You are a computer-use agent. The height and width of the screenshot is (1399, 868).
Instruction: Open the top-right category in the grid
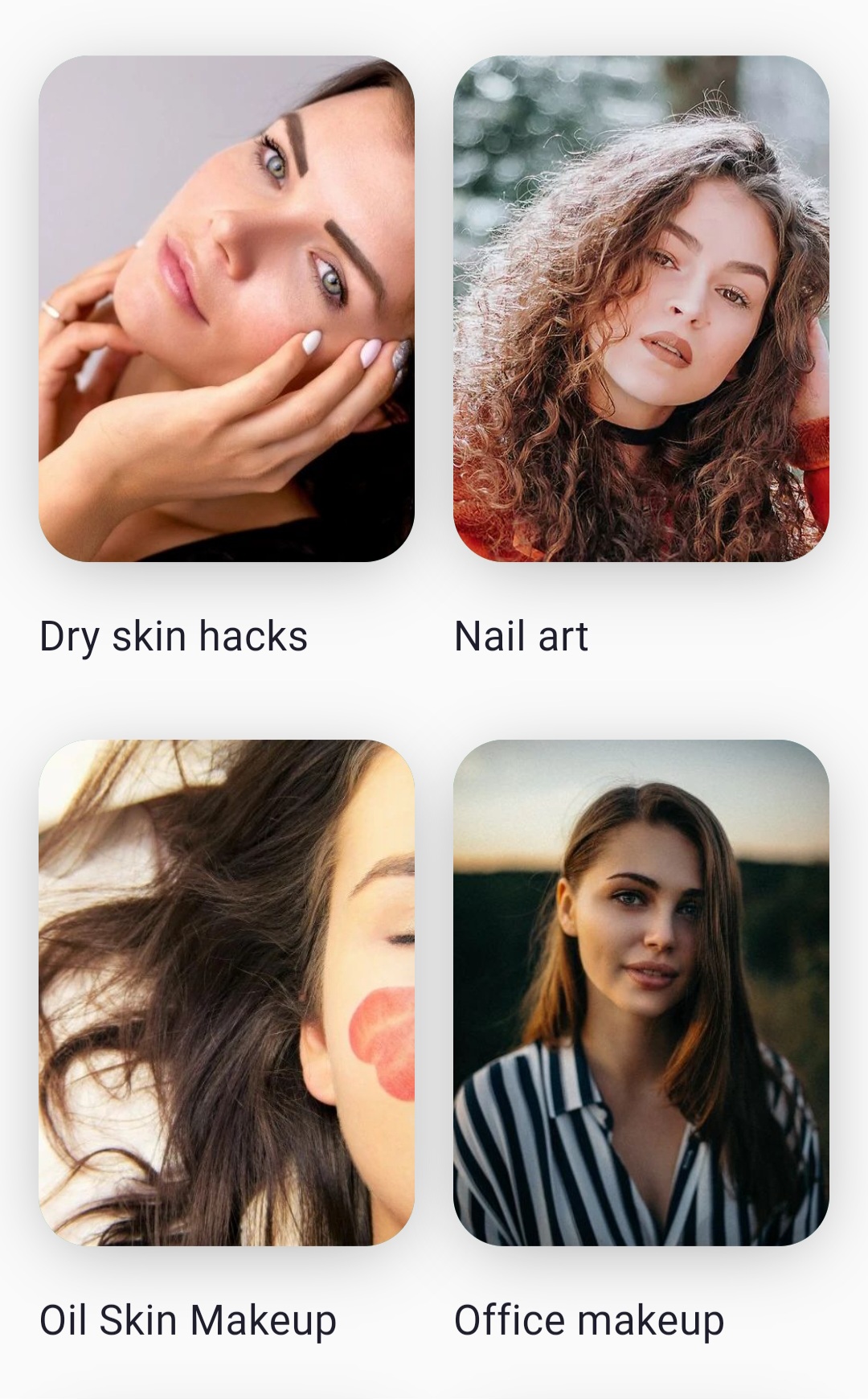point(639,314)
